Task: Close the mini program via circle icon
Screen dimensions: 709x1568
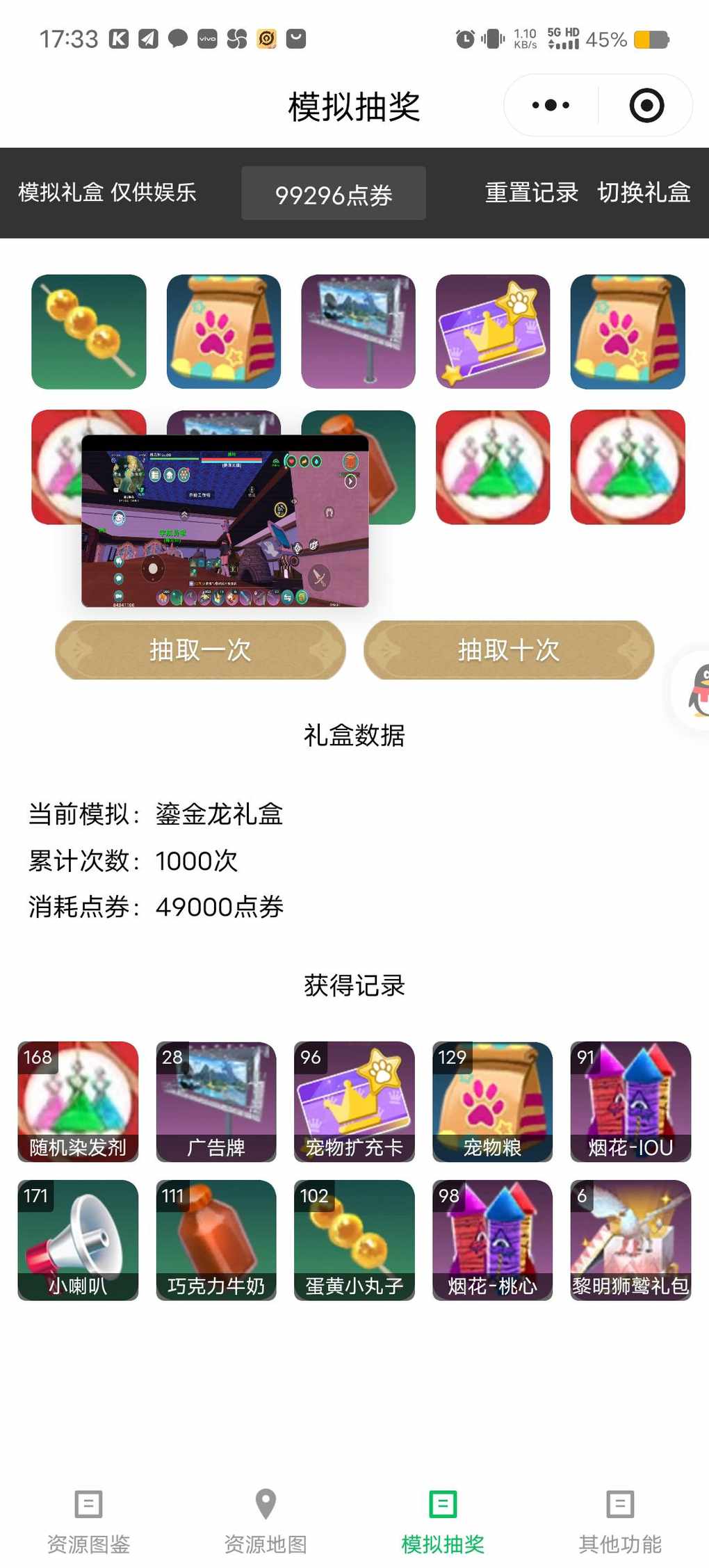Action: 646,106
